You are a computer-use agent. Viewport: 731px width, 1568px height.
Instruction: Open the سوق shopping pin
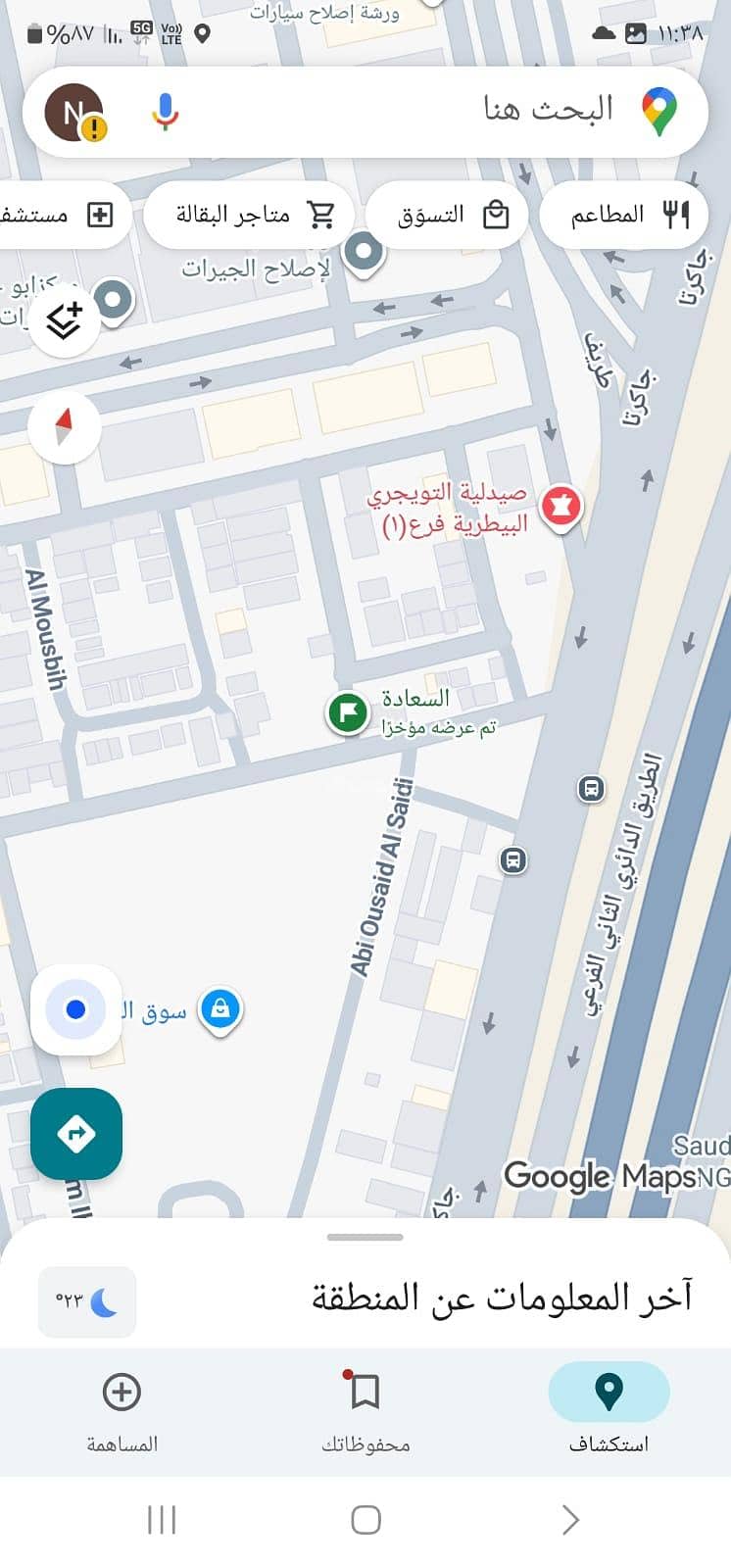pos(220,1008)
